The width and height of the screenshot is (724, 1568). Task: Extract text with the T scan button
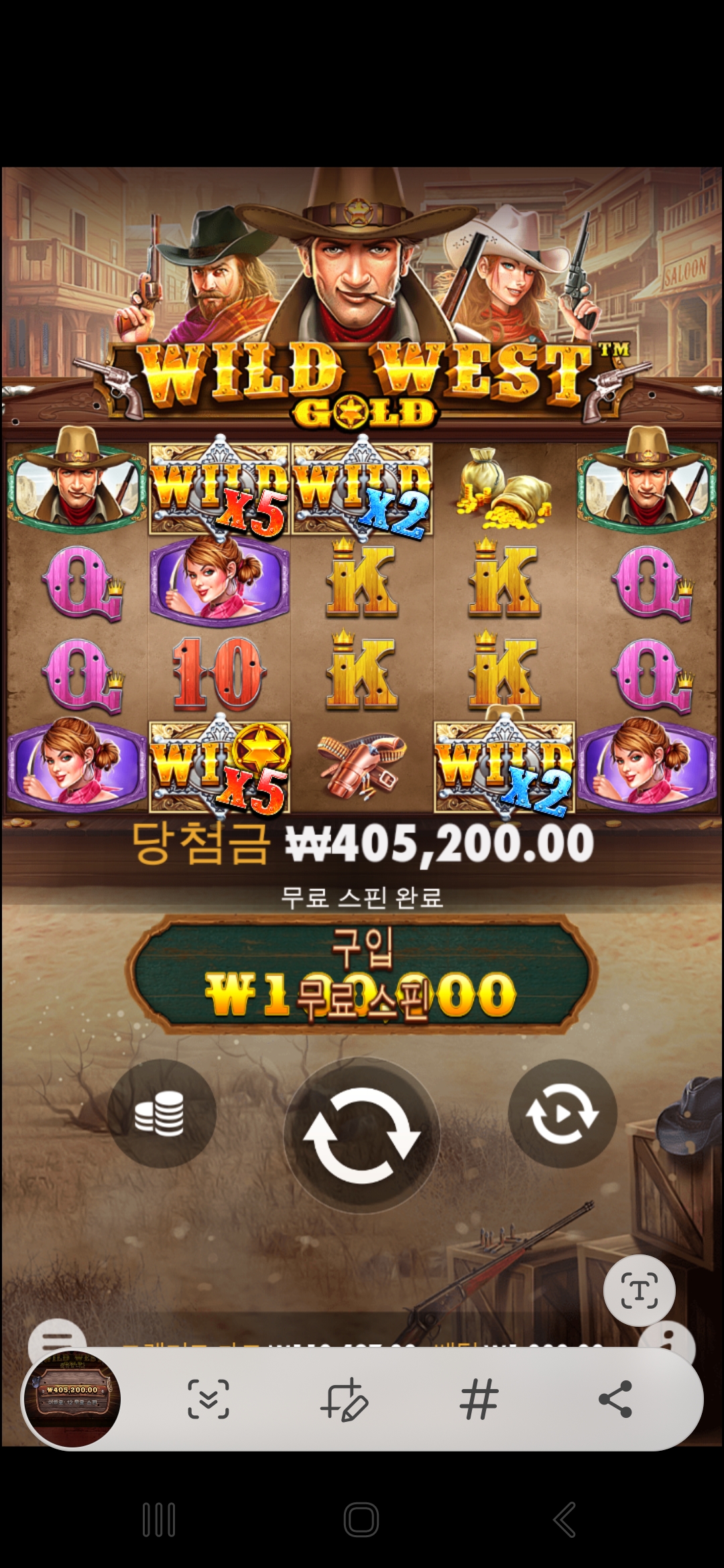(x=639, y=1290)
